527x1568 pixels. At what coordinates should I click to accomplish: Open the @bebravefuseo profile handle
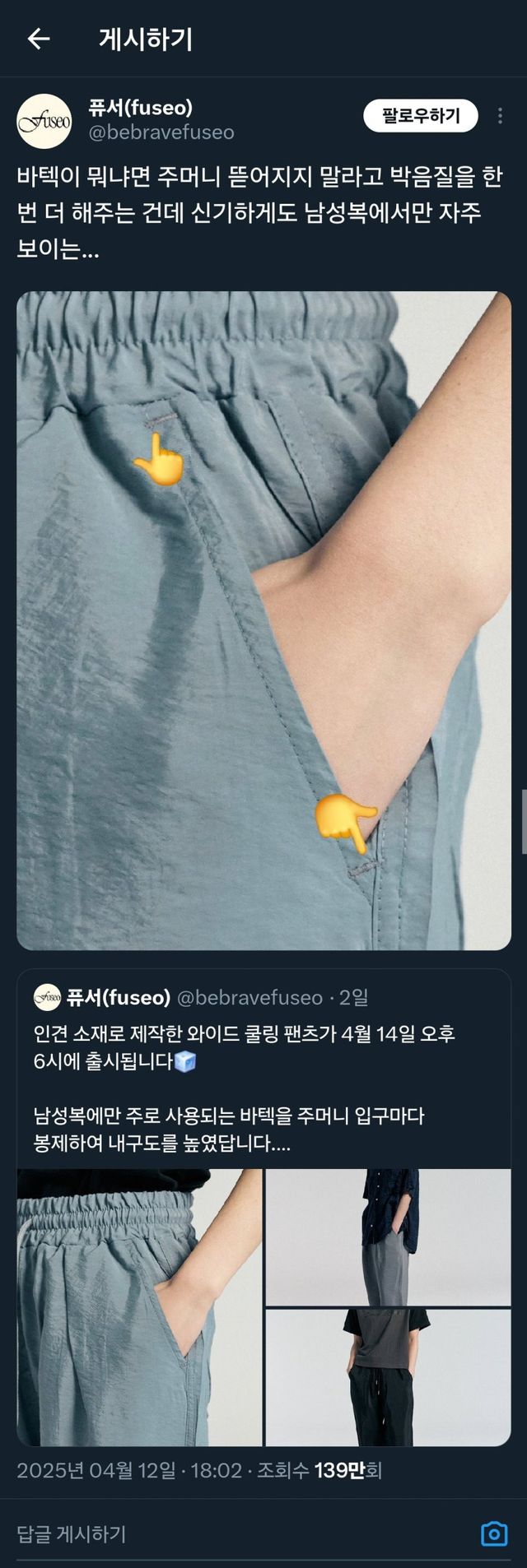tap(161, 132)
